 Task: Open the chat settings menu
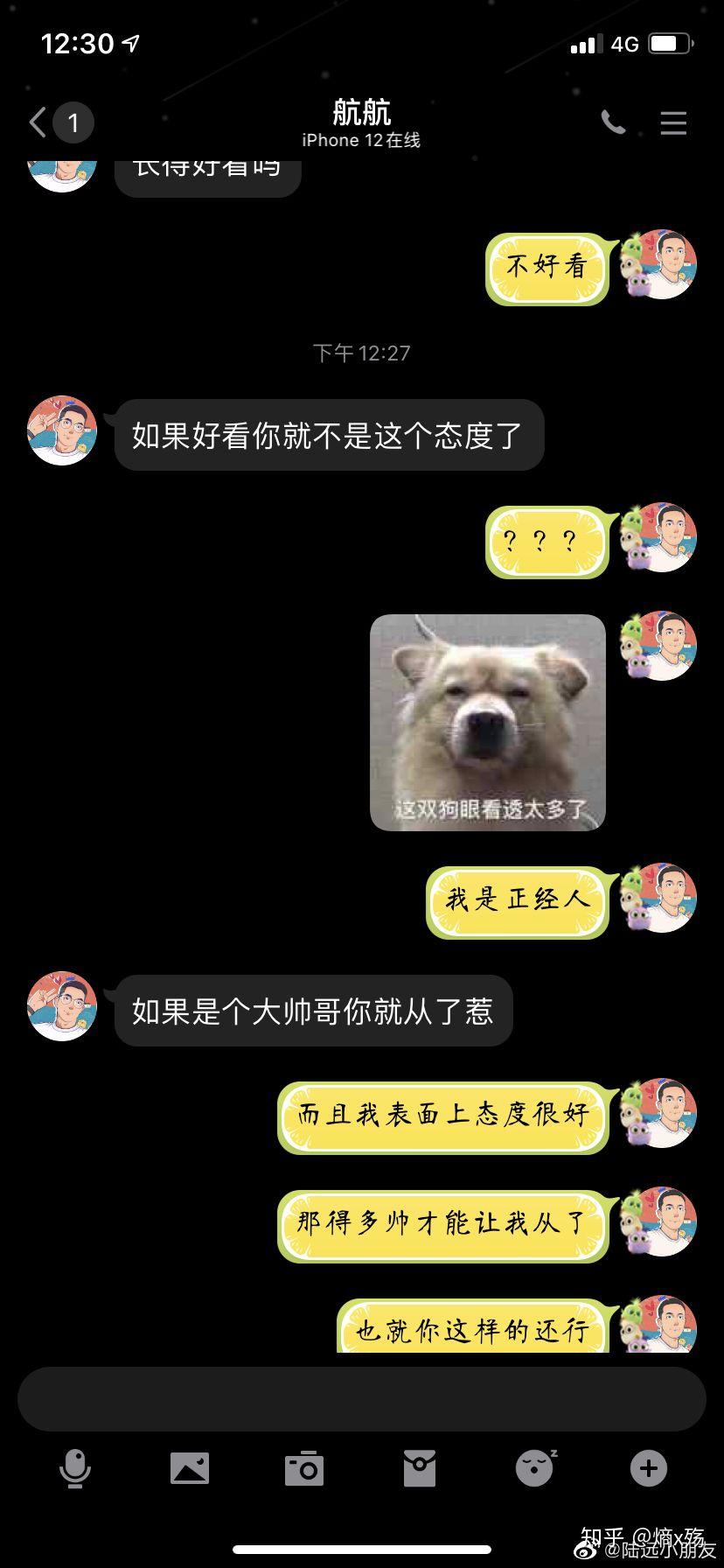point(672,122)
